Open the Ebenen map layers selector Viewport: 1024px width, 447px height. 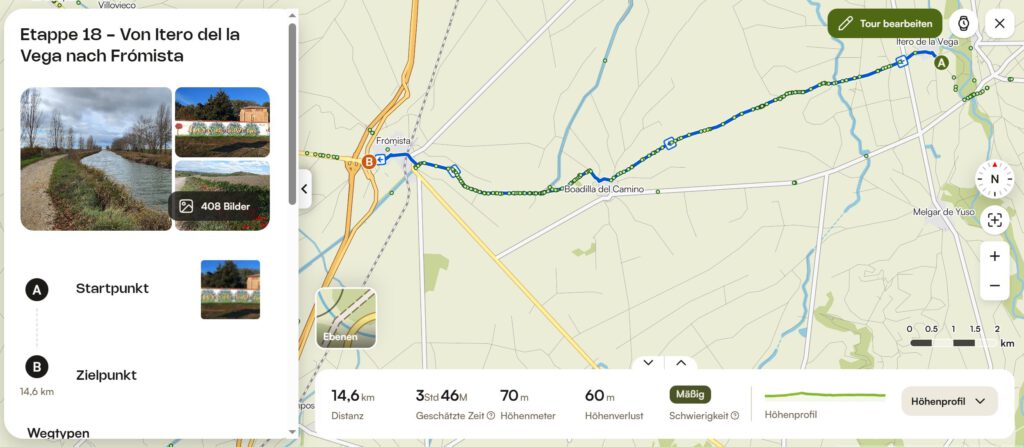(x=346, y=318)
